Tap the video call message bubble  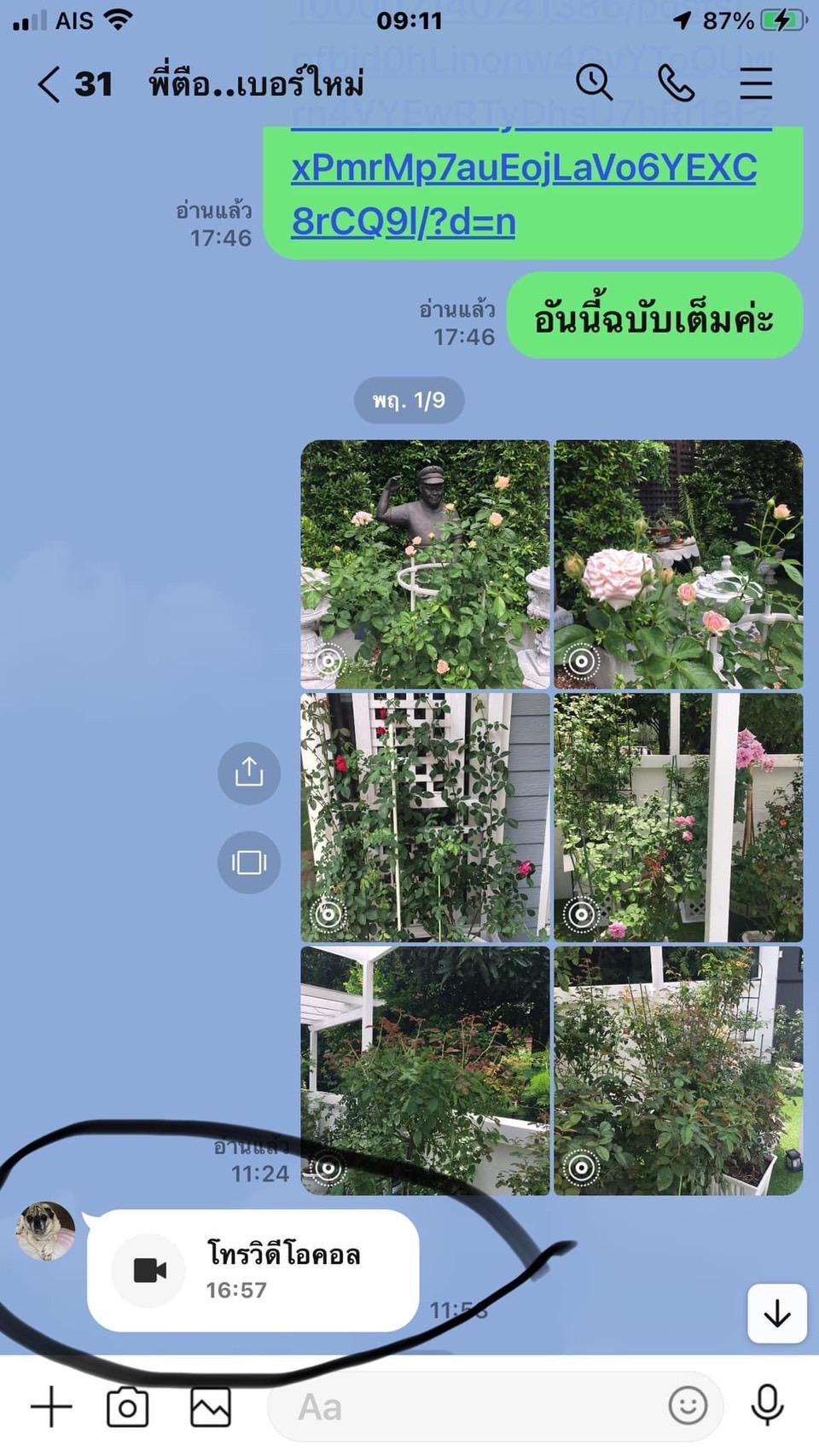point(253,1270)
